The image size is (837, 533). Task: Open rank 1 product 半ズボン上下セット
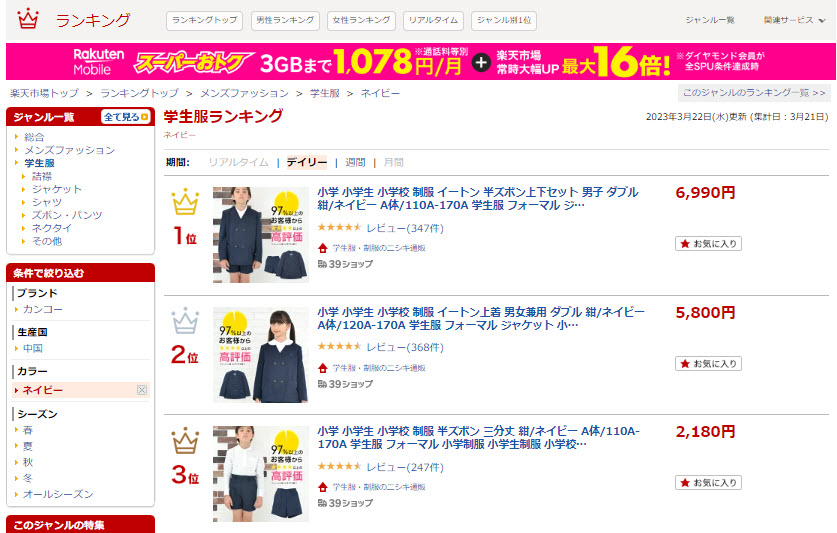tap(477, 198)
